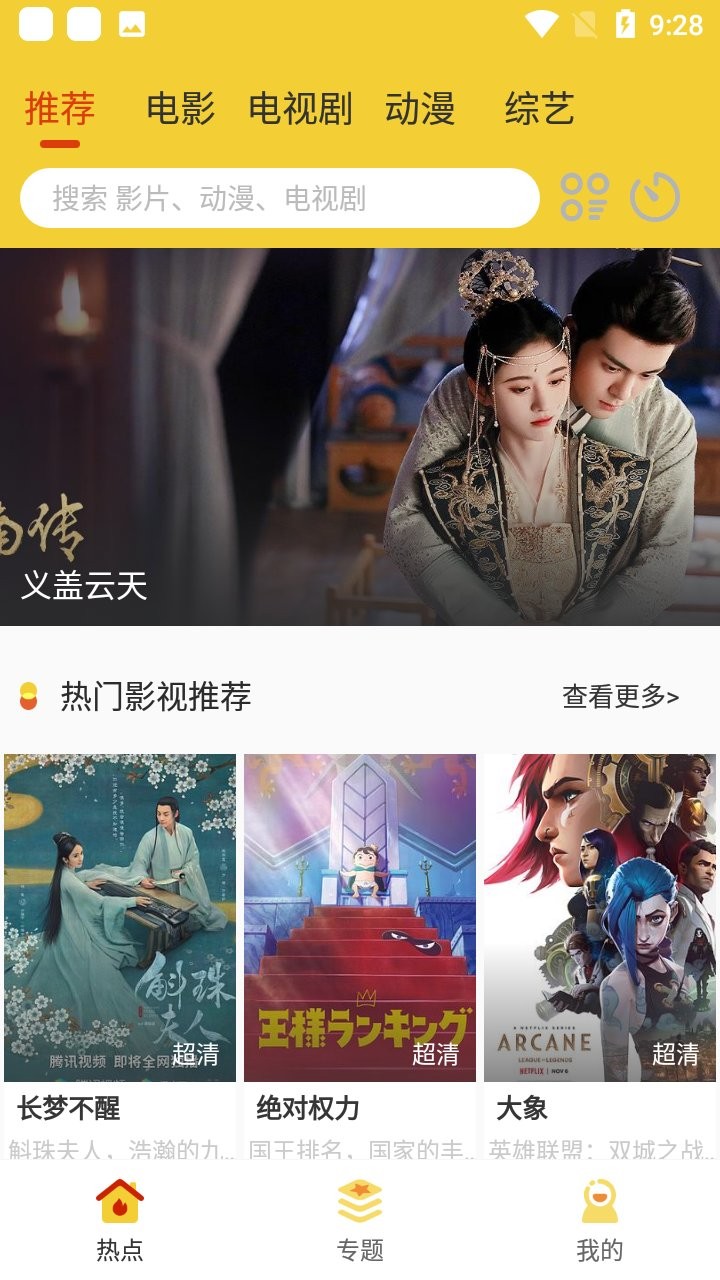Go to the 我的 bottom tab

click(x=600, y=1220)
